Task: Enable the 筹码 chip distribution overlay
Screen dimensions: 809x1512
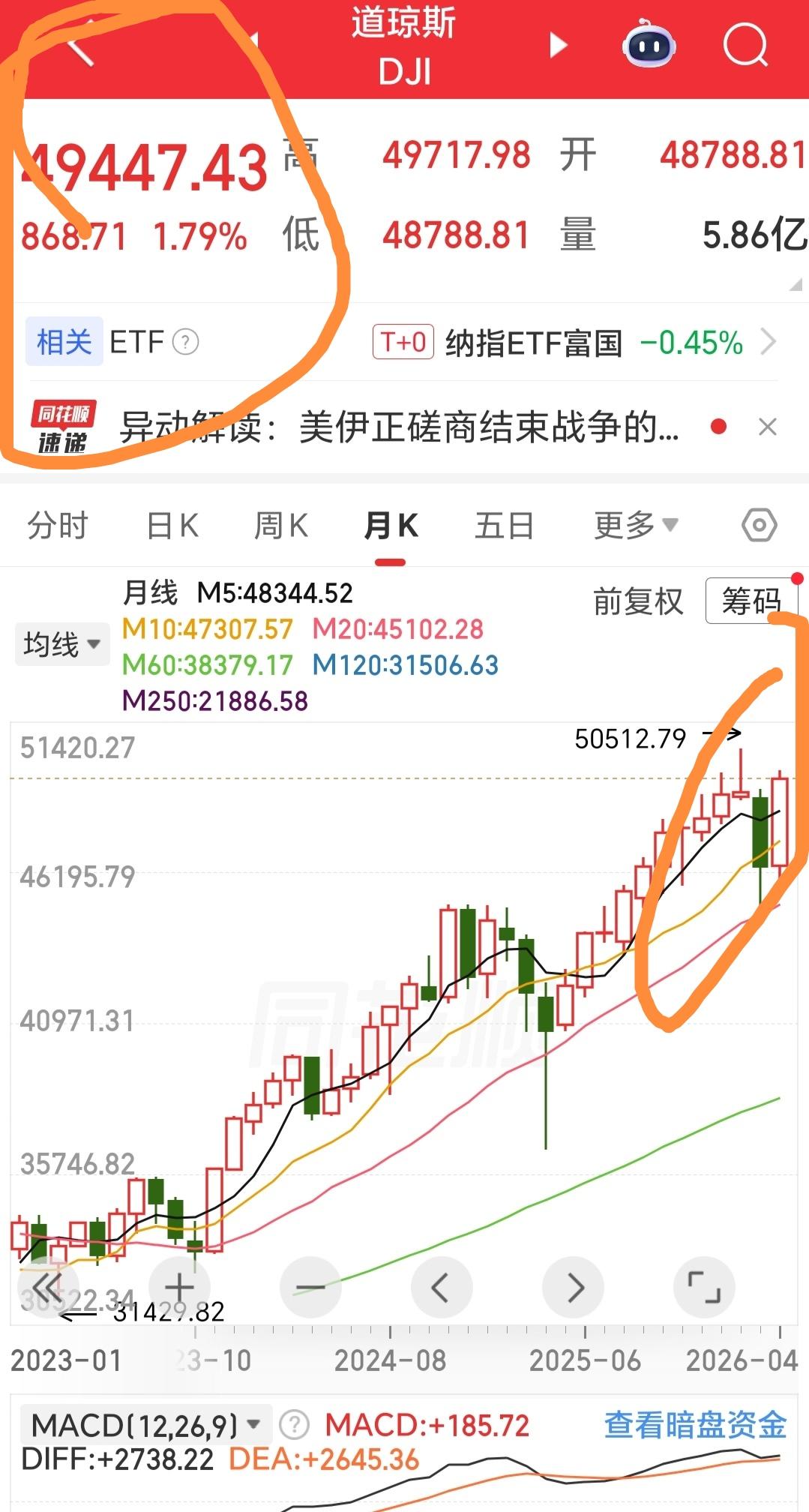Action: [x=752, y=600]
